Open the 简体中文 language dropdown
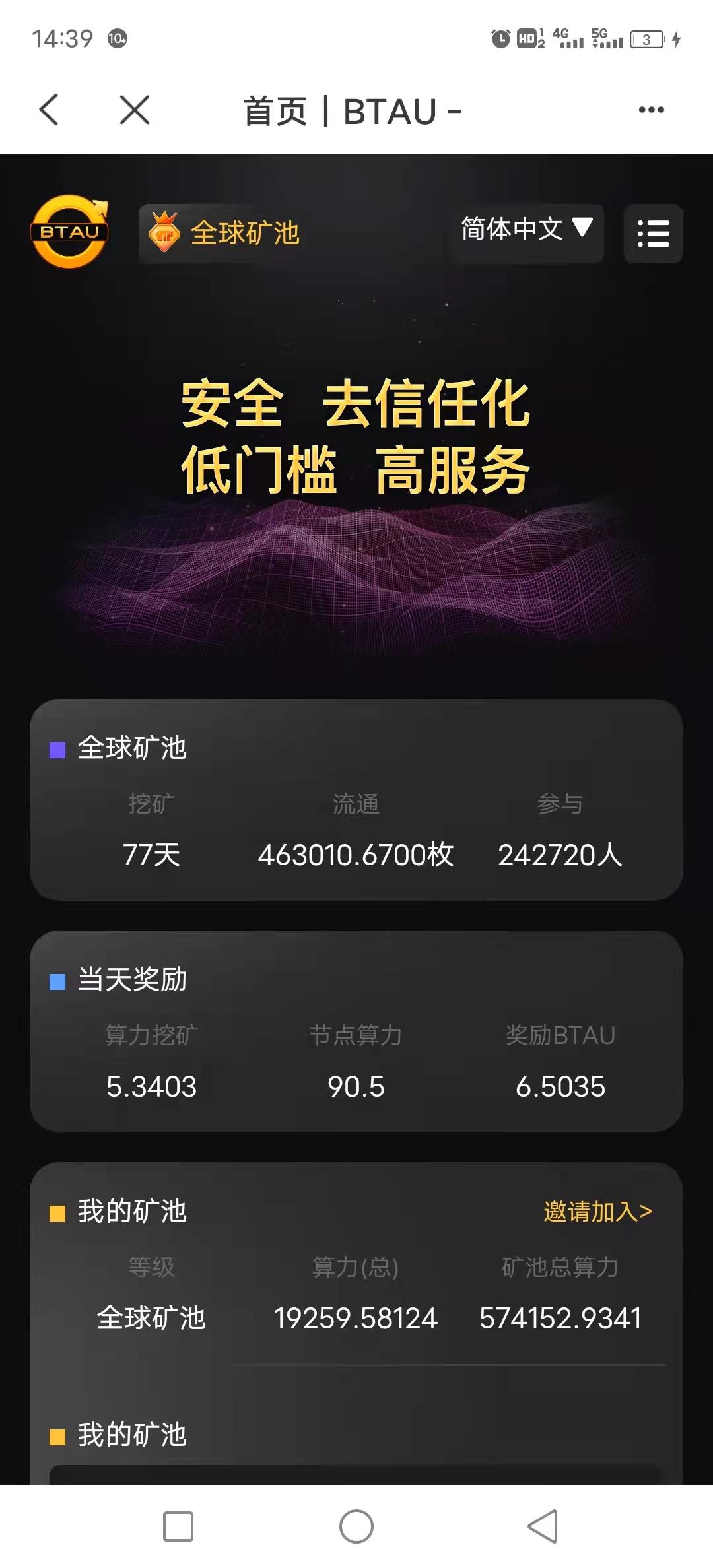This screenshot has height=1568, width=713. pyautogui.click(x=525, y=231)
